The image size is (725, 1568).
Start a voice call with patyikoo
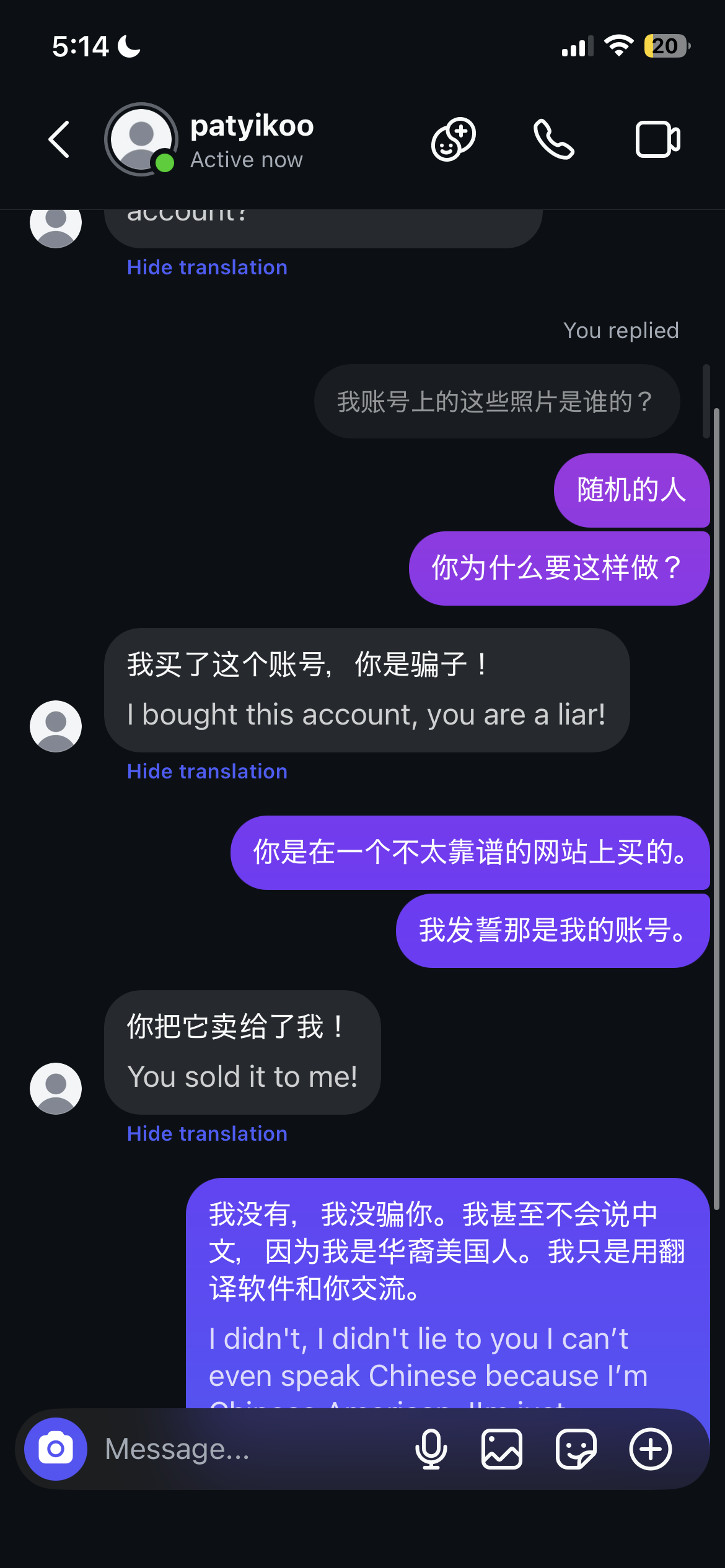click(554, 139)
